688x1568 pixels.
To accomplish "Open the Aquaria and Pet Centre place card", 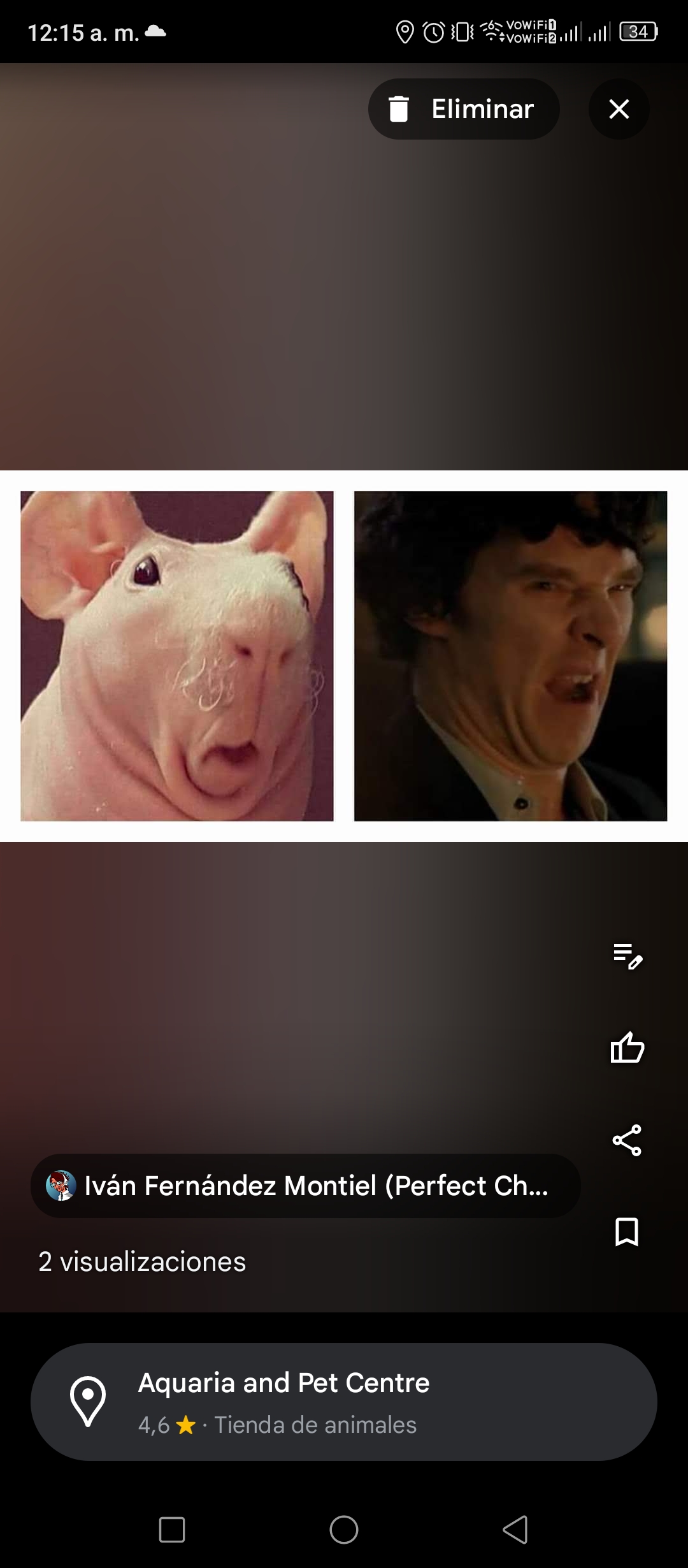I will (x=344, y=1402).
